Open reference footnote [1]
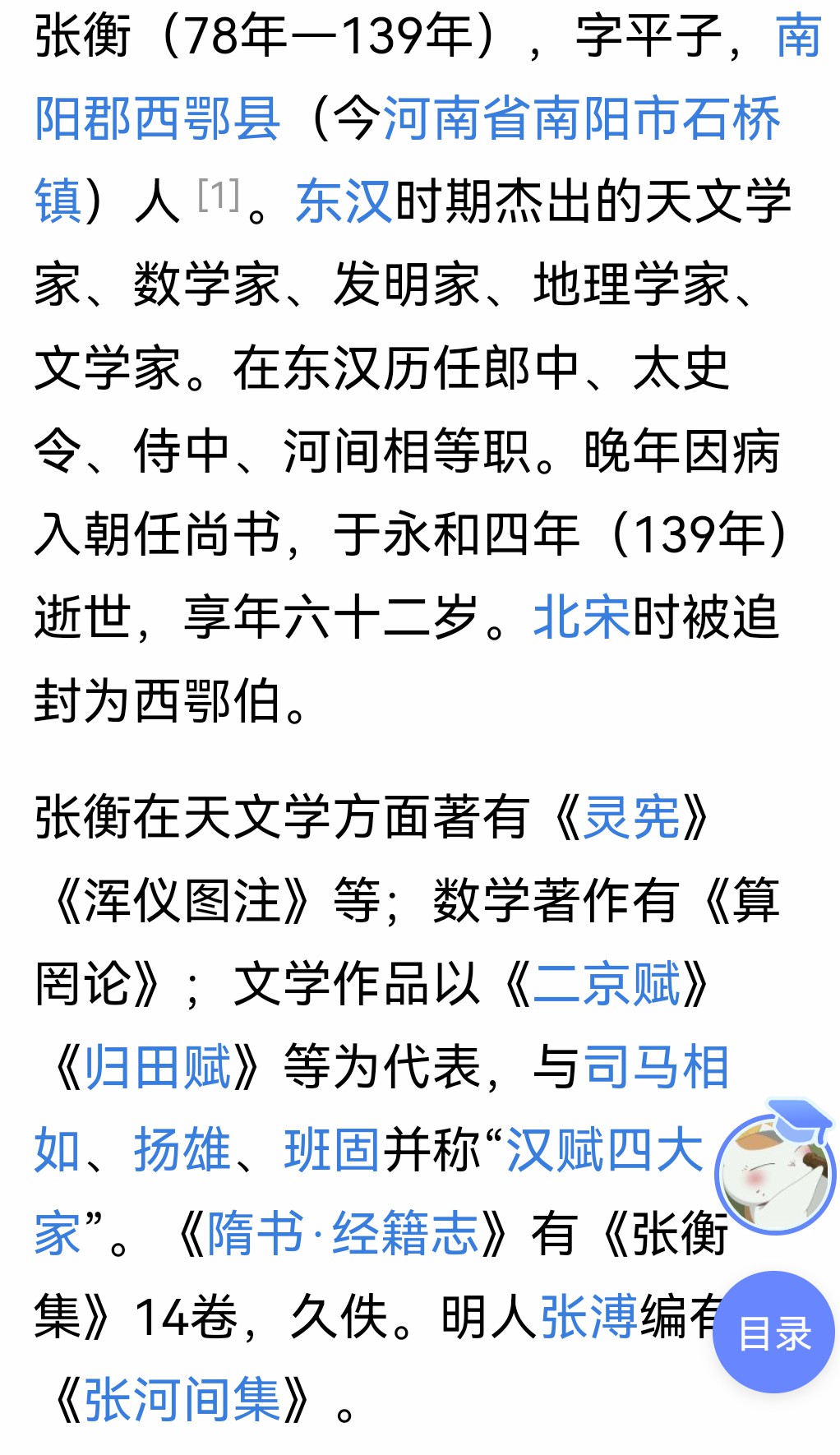Image resolution: width=840 pixels, height=1455 pixels. (219, 195)
